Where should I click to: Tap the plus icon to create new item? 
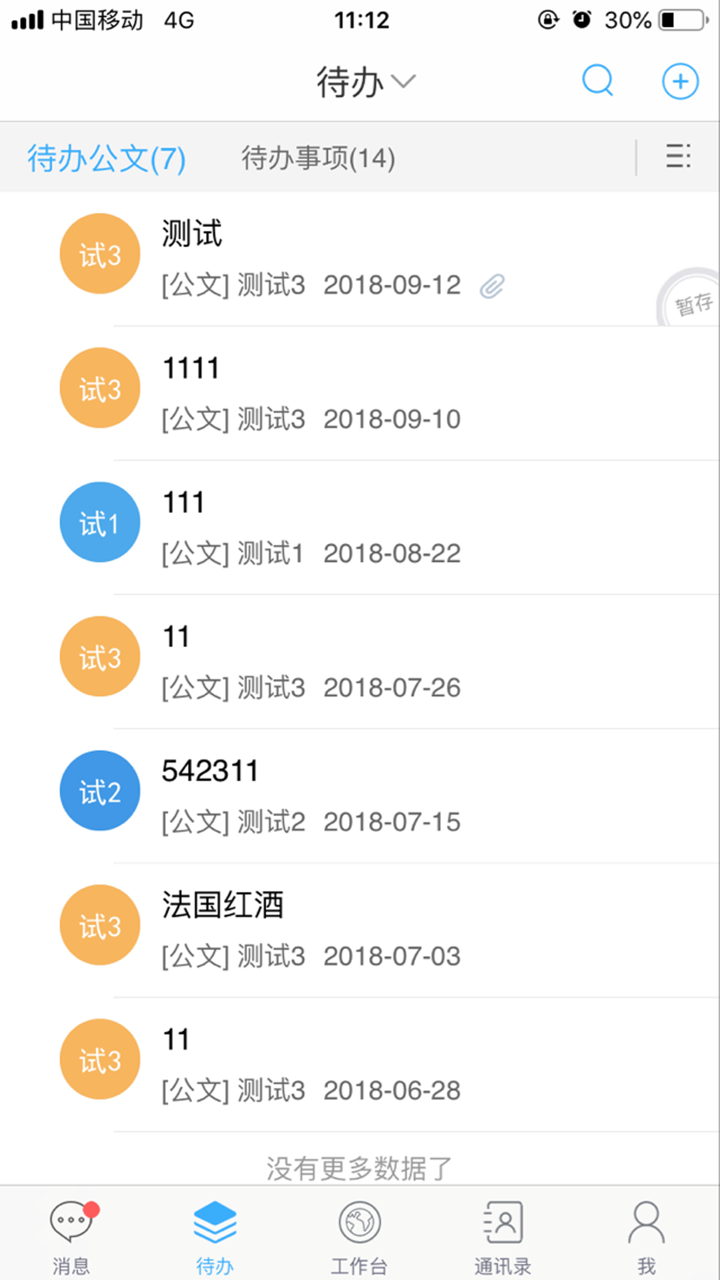point(679,81)
